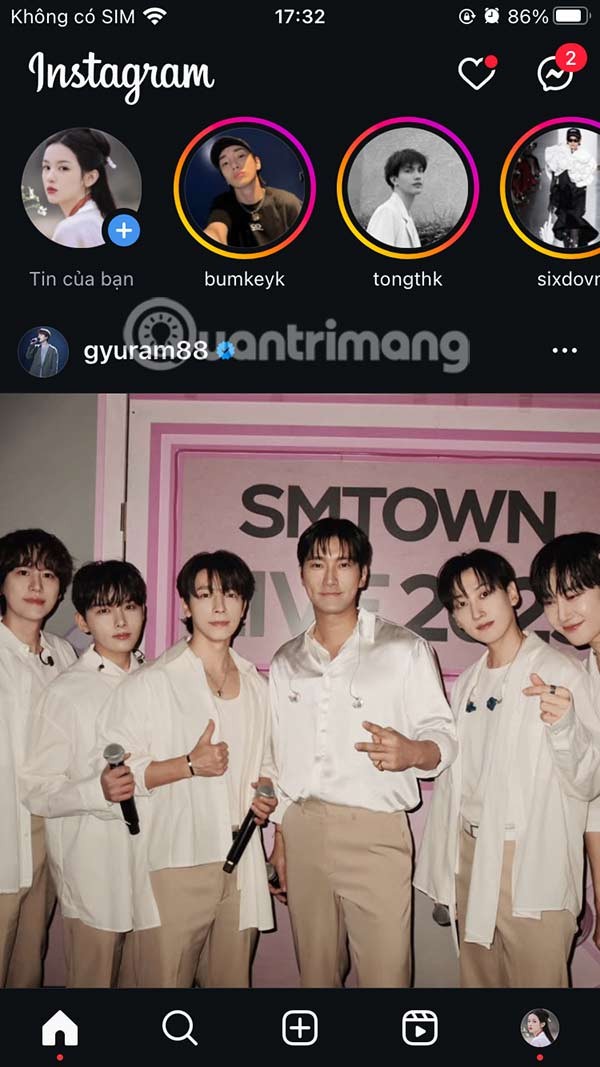Open the activity heart notifications

pos(476,73)
